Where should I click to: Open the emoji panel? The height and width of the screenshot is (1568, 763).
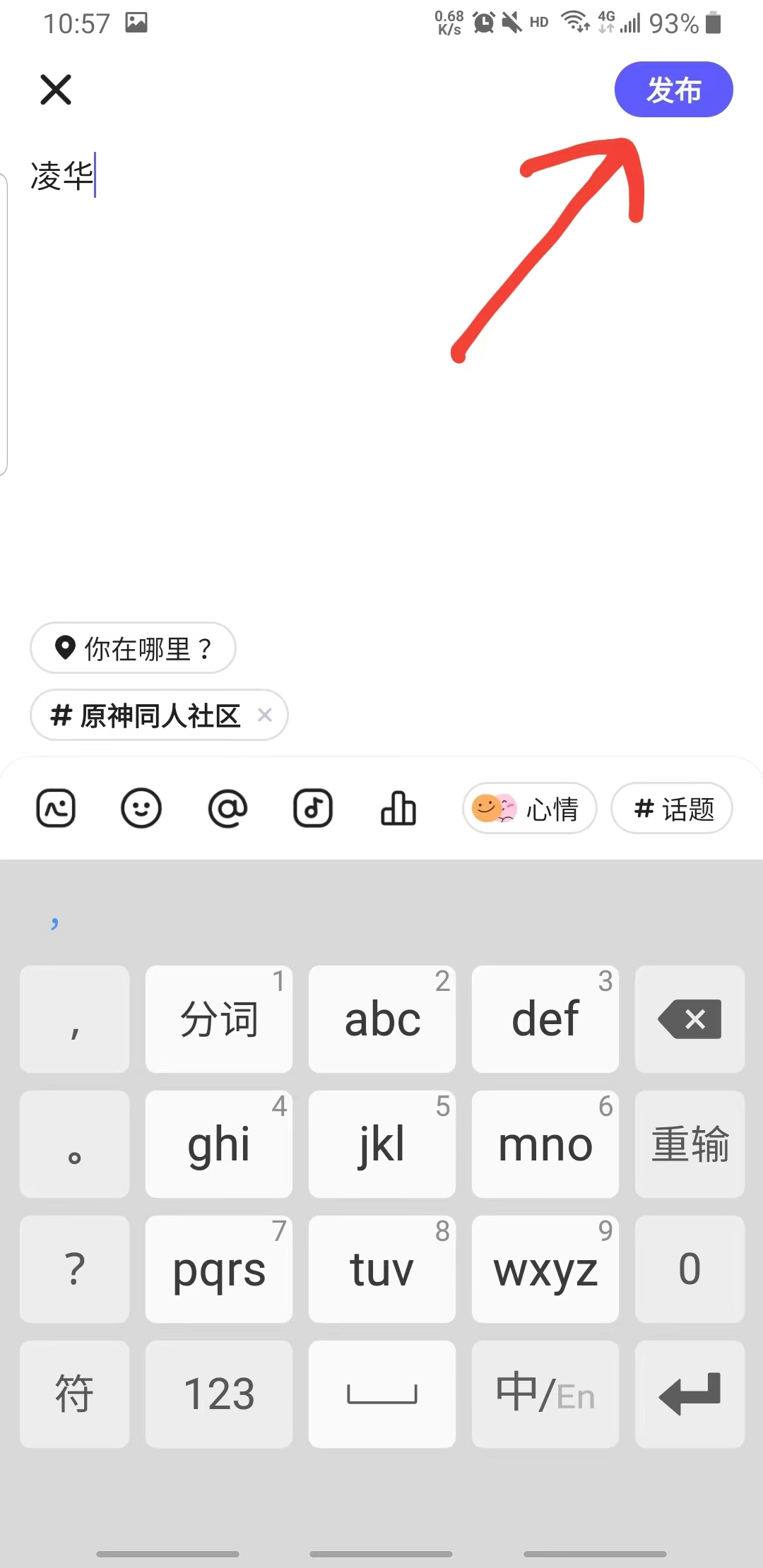click(141, 809)
